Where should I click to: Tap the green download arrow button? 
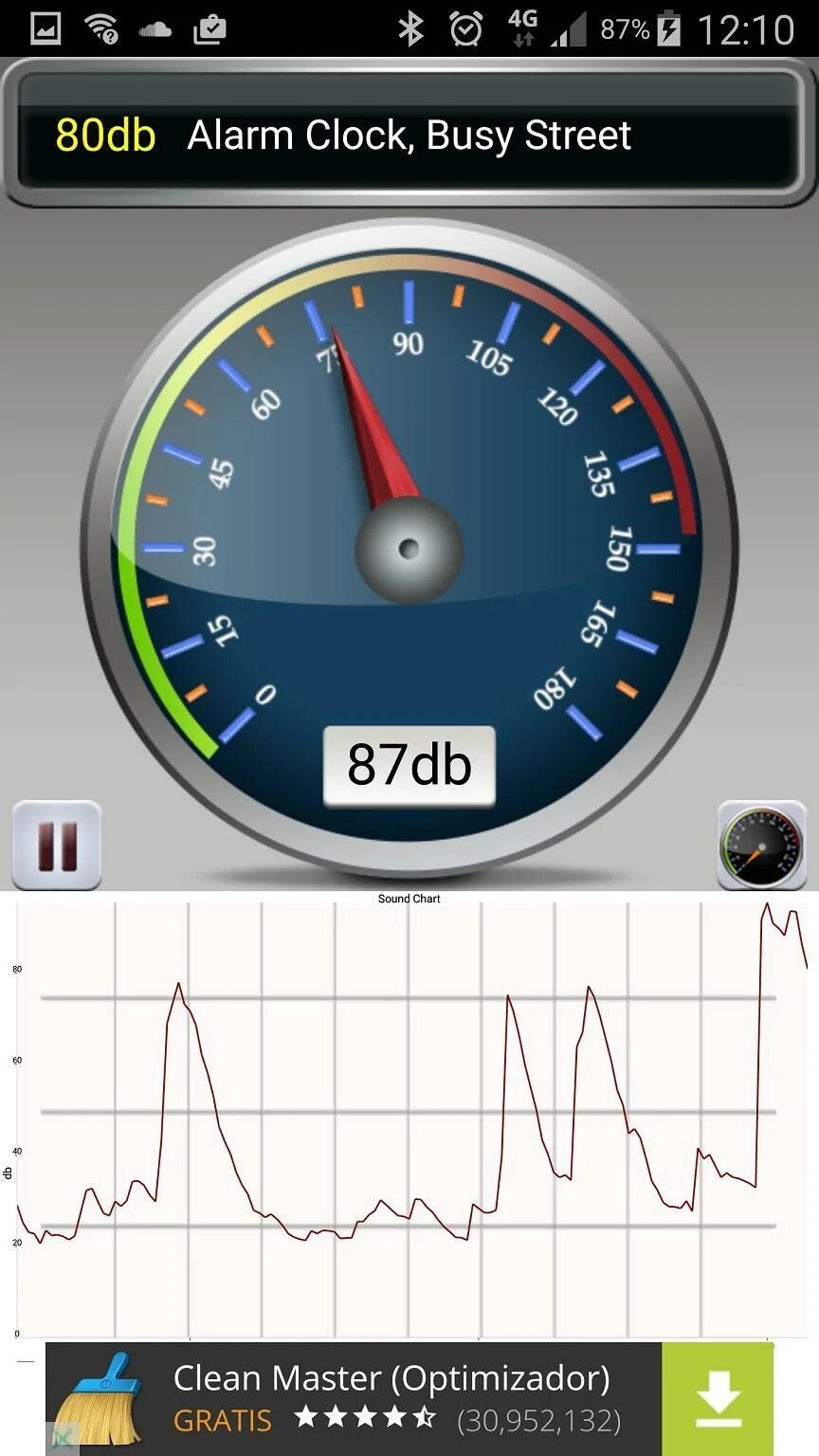click(718, 1398)
